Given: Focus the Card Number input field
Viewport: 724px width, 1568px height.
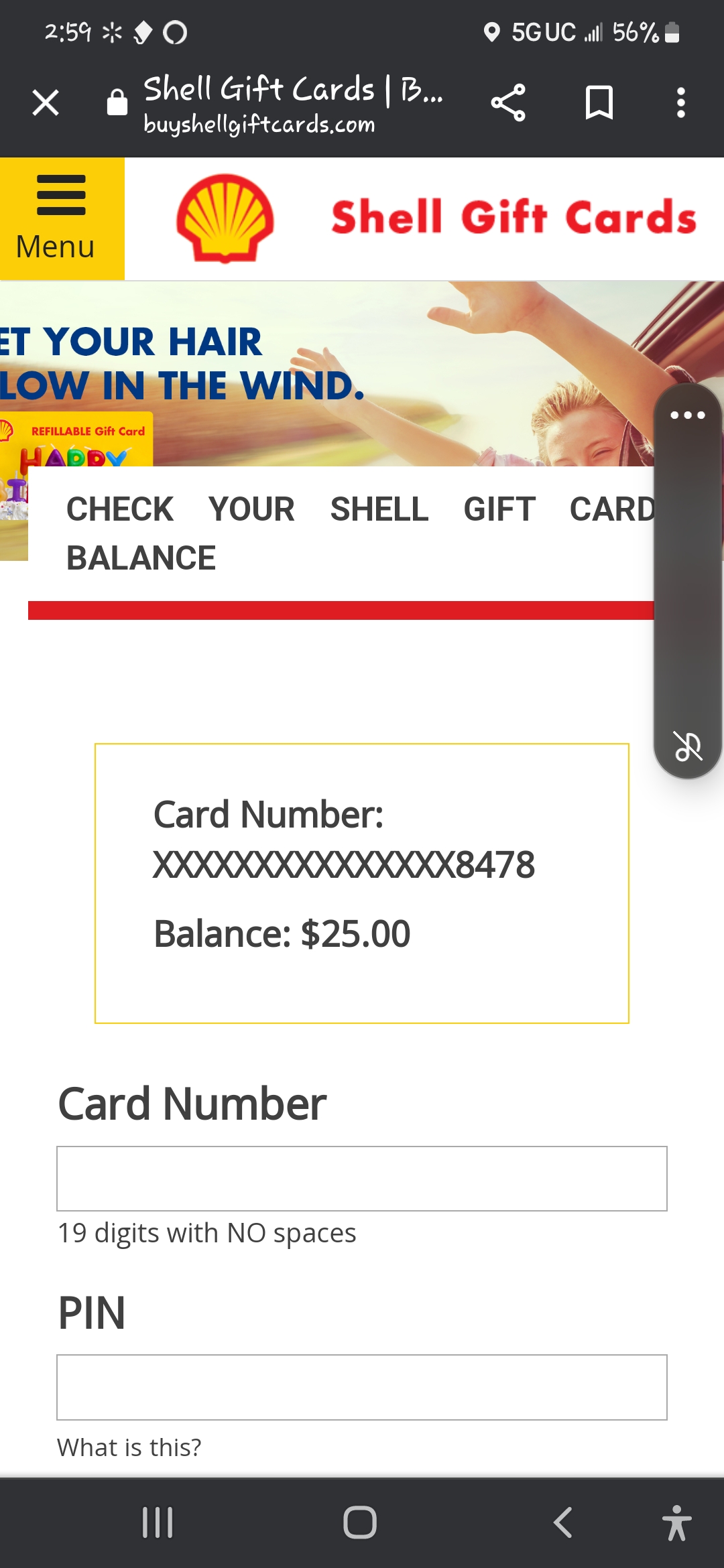Looking at the screenshot, I should coord(362,1179).
